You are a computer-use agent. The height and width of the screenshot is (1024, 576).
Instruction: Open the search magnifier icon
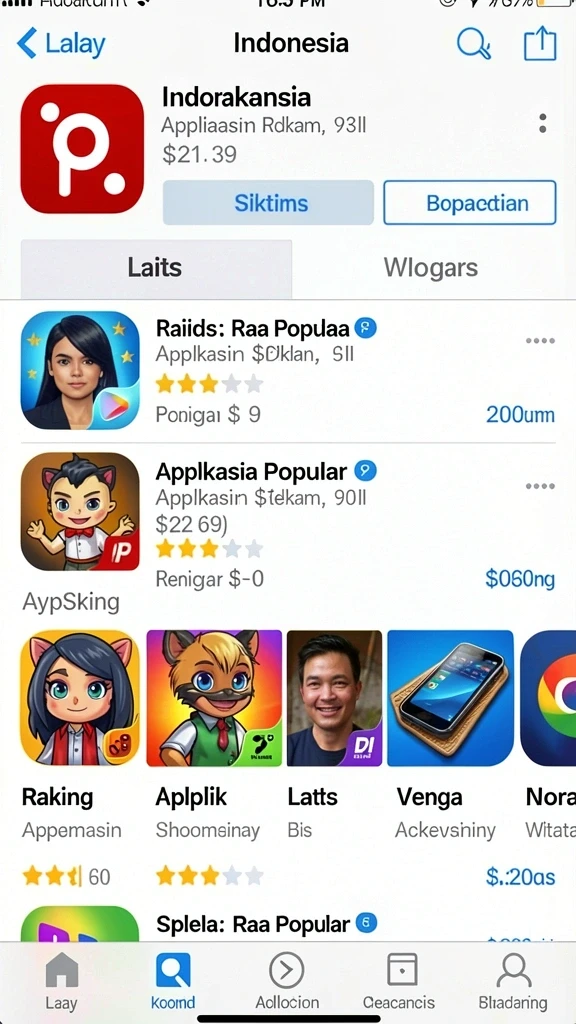coord(473,44)
